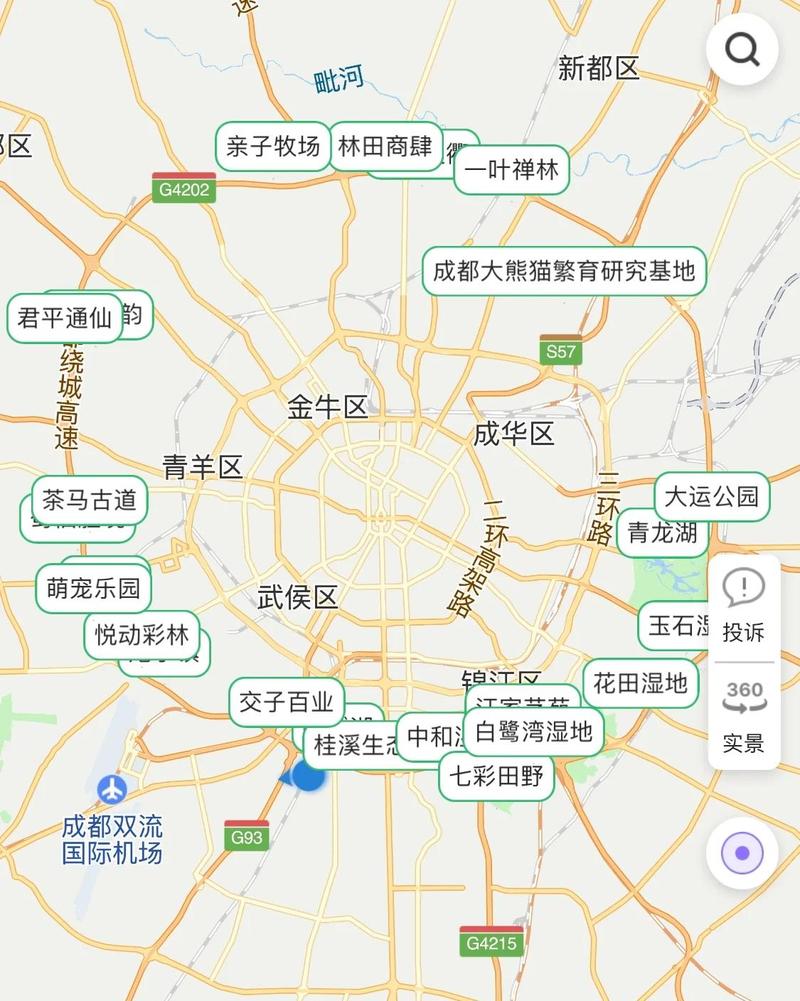Select the 交子百业 label
The height and width of the screenshot is (1001, 800).
(285, 701)
